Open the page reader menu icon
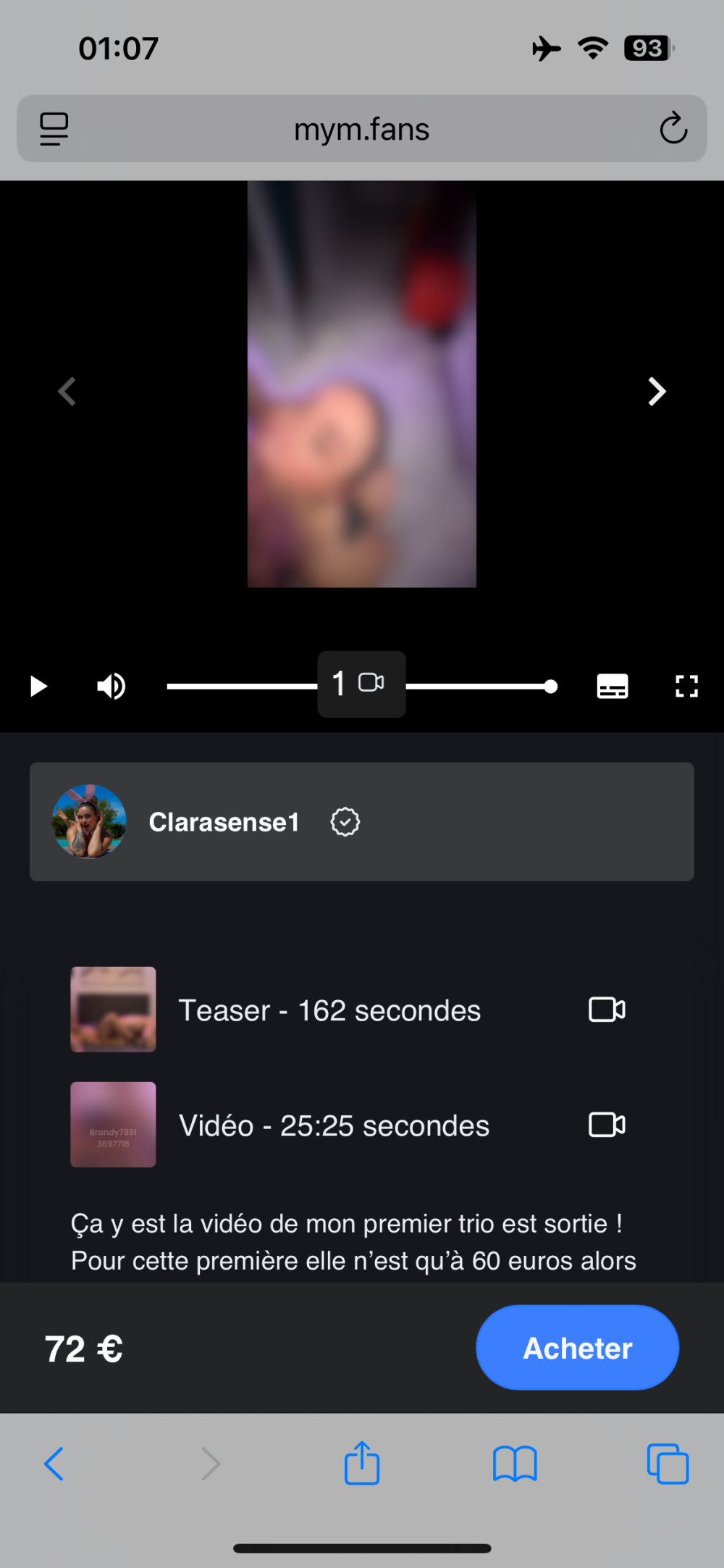The width and height of the screenshot is (724, 1568). (x=54, y=129)
